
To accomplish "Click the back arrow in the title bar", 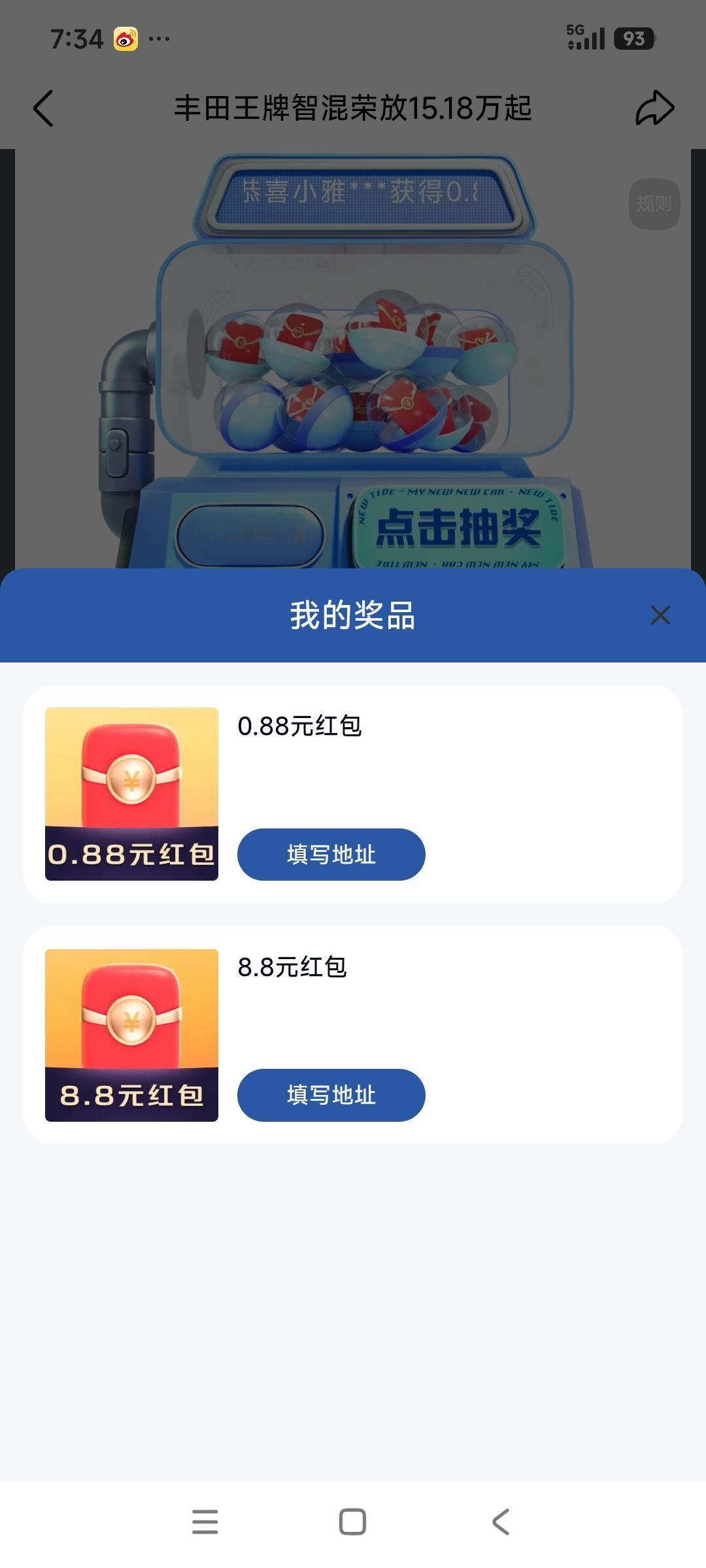I will (x=43, y=108).
